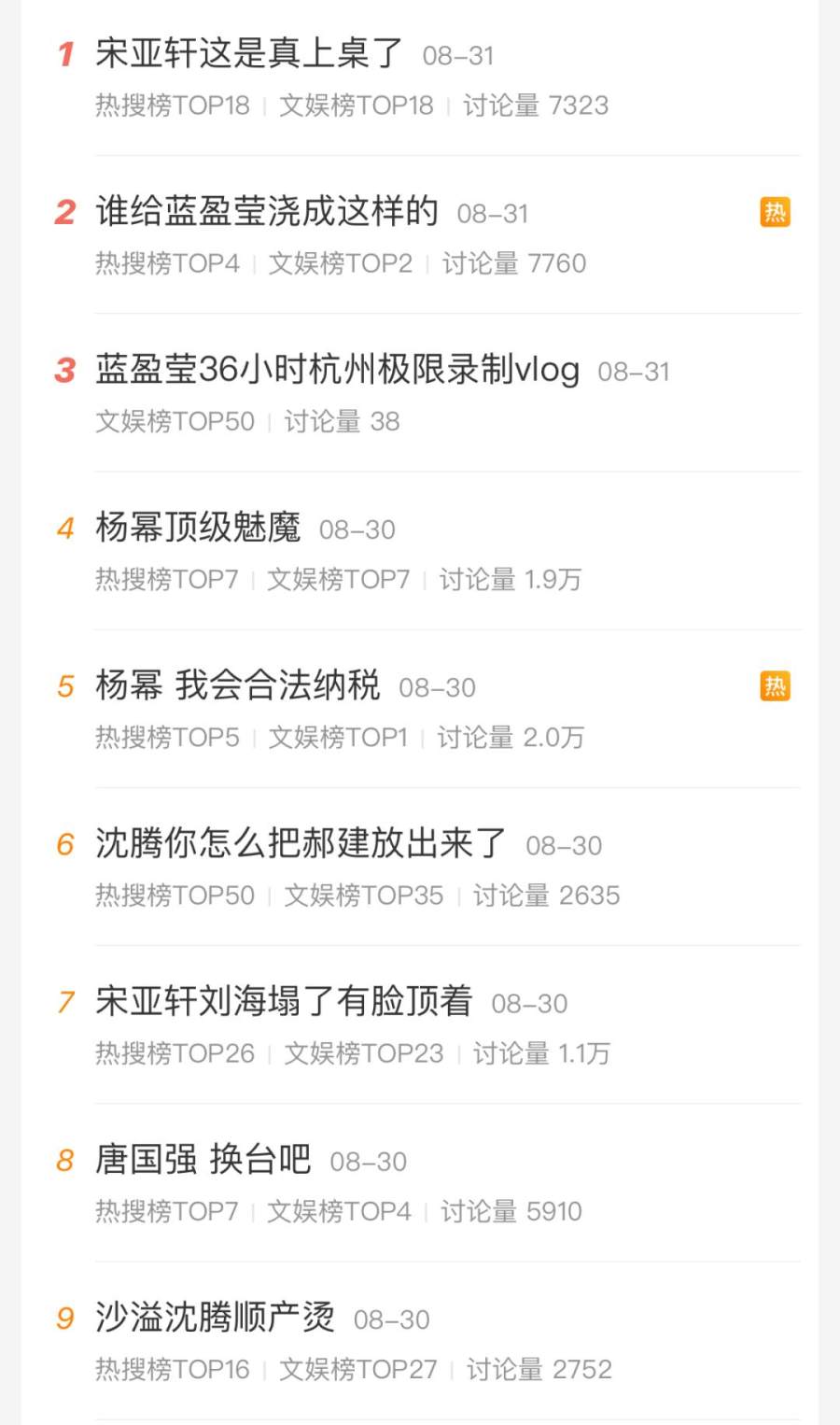This screenshot has width=840, height=1425.
Task: Select the 杨幂顶级魅魔 topic
Action: [x=198, y=528]
